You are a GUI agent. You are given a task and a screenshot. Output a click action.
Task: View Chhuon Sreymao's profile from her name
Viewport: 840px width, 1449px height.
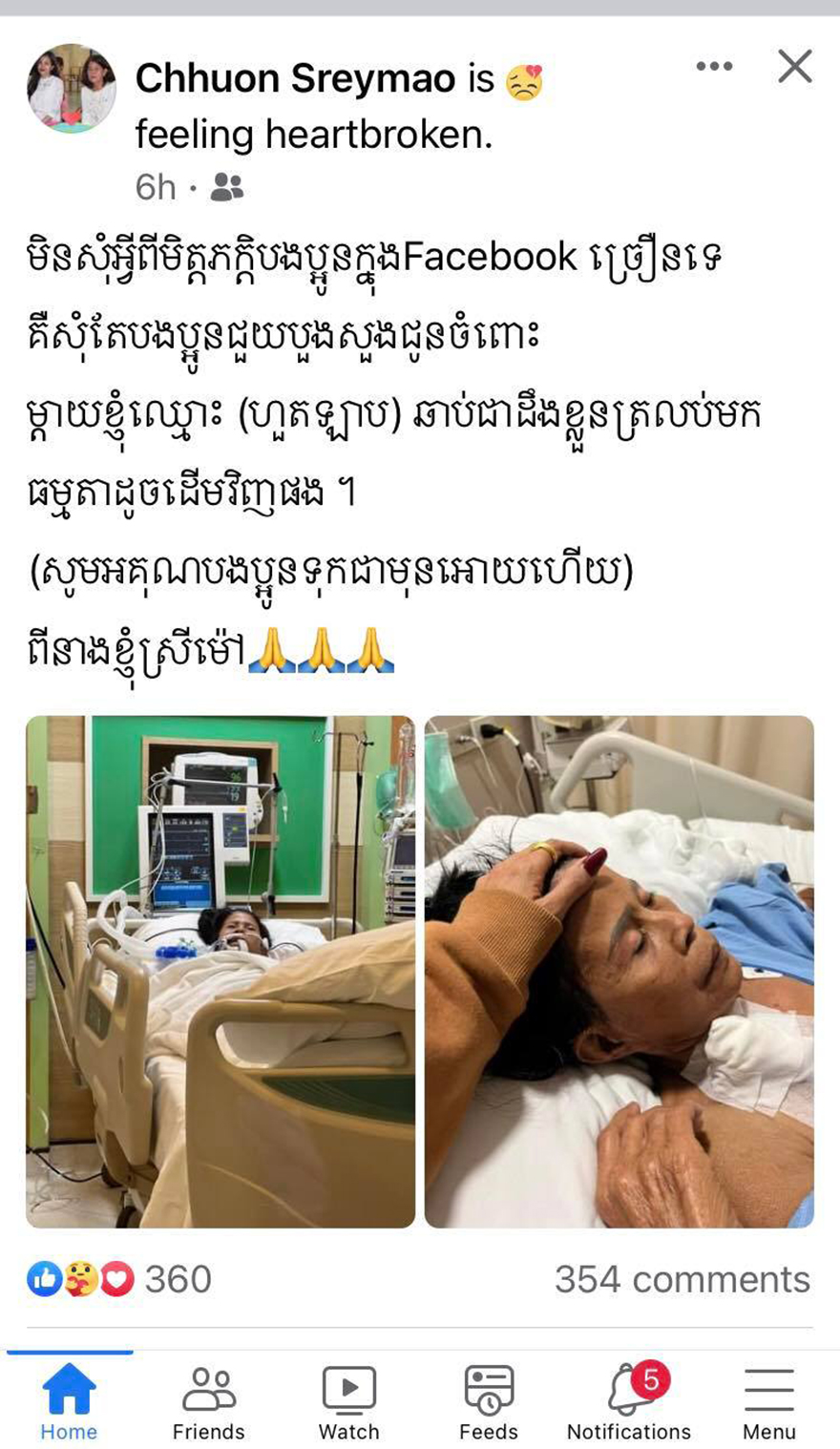(x=295, y=78)
